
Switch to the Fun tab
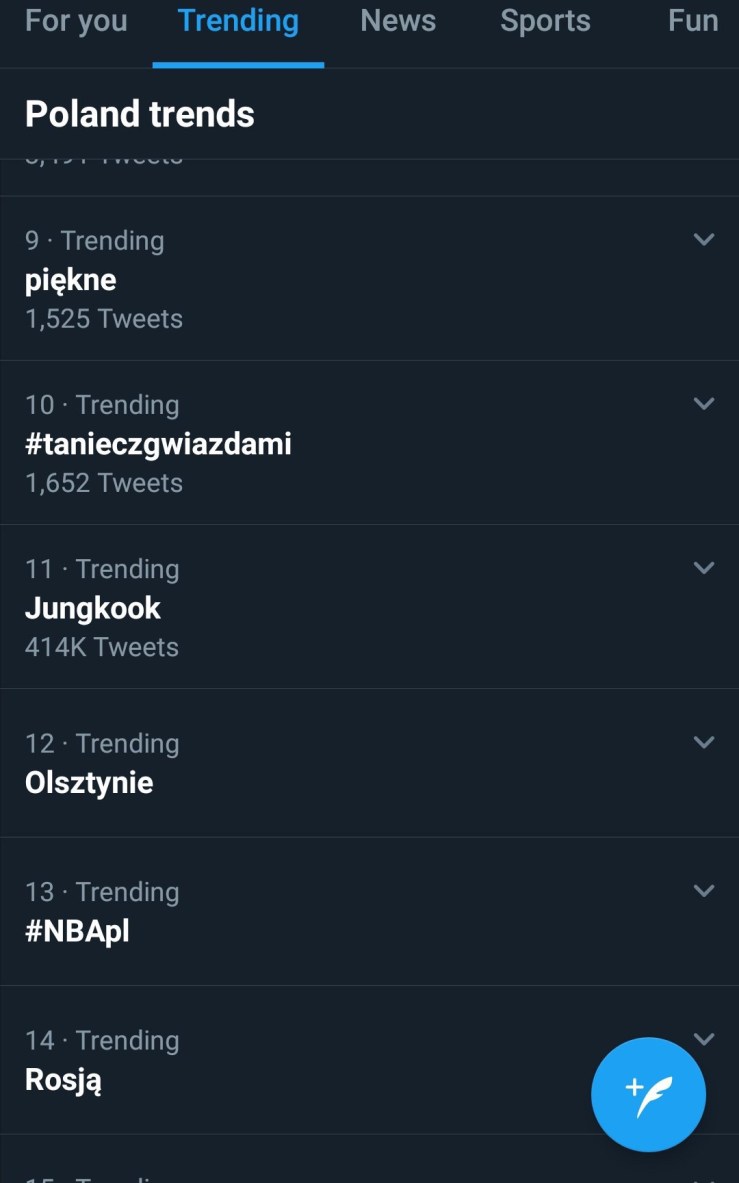coord(693,21)
